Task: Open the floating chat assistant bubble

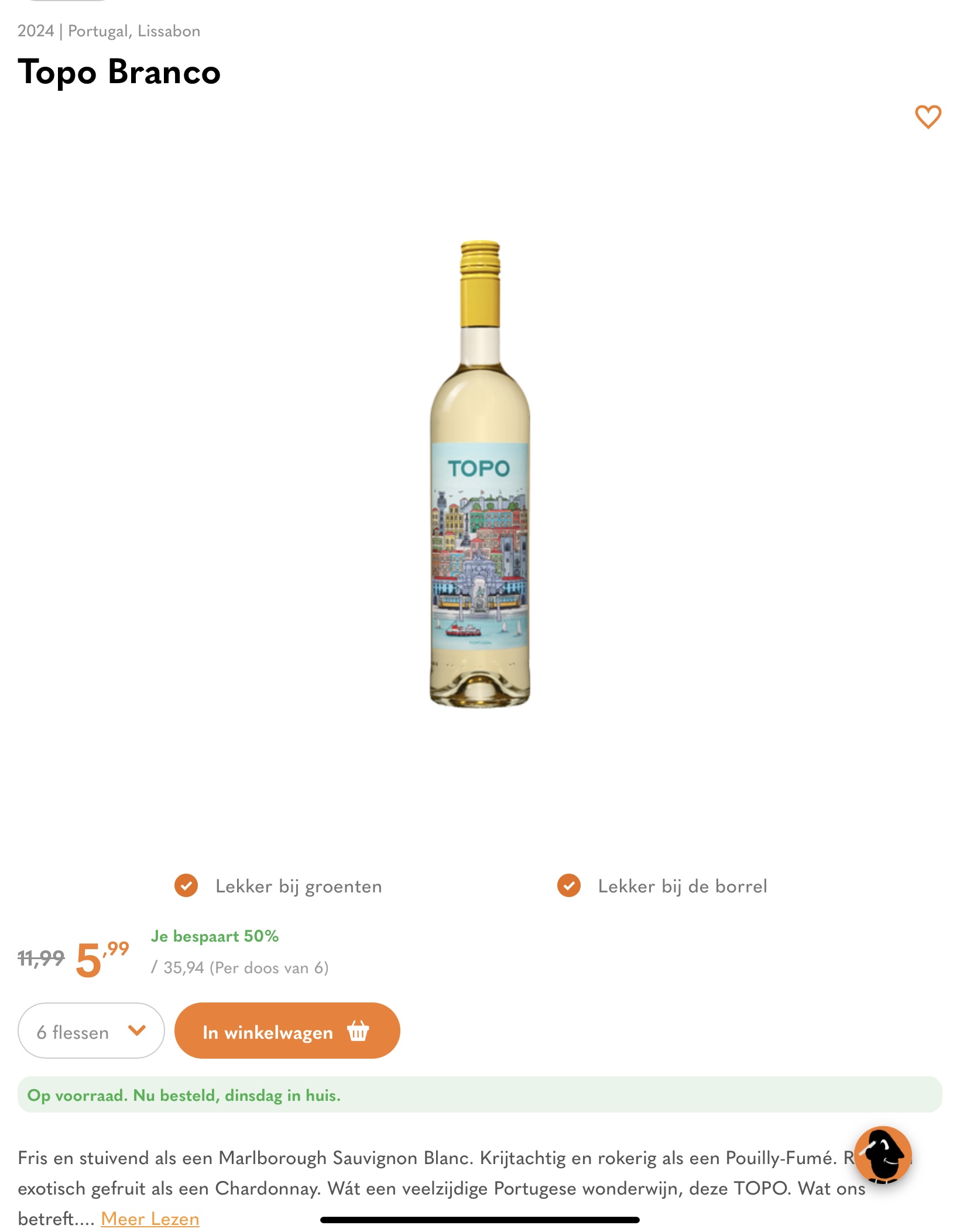Action: pos(883,1155)
